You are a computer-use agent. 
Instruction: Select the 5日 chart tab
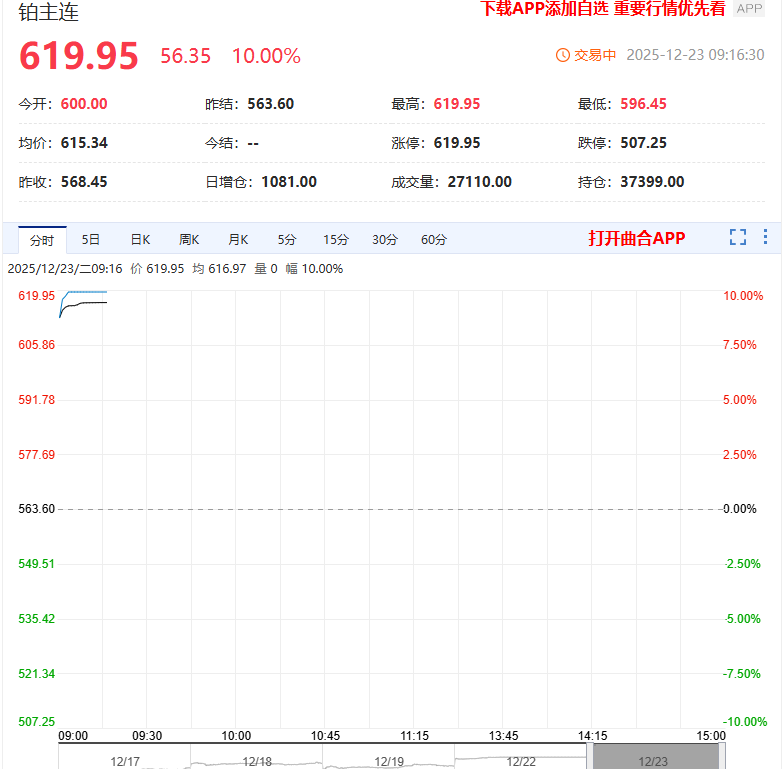91,240
